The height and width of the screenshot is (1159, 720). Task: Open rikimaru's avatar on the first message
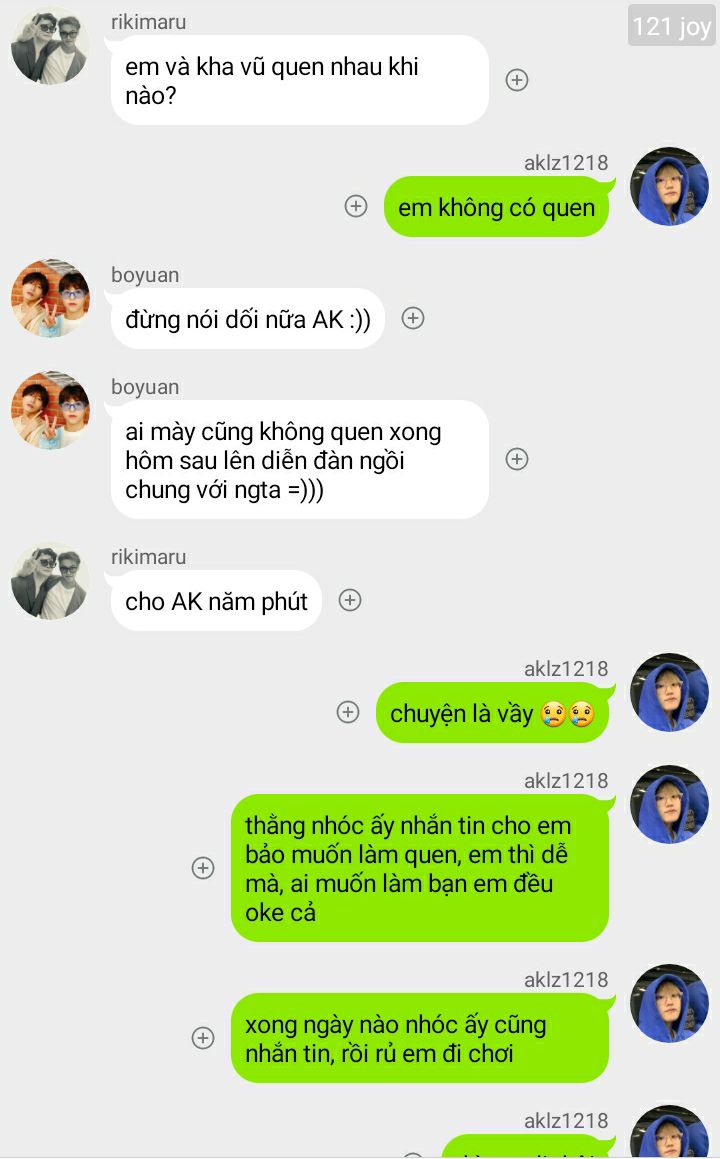click(50, 46)
